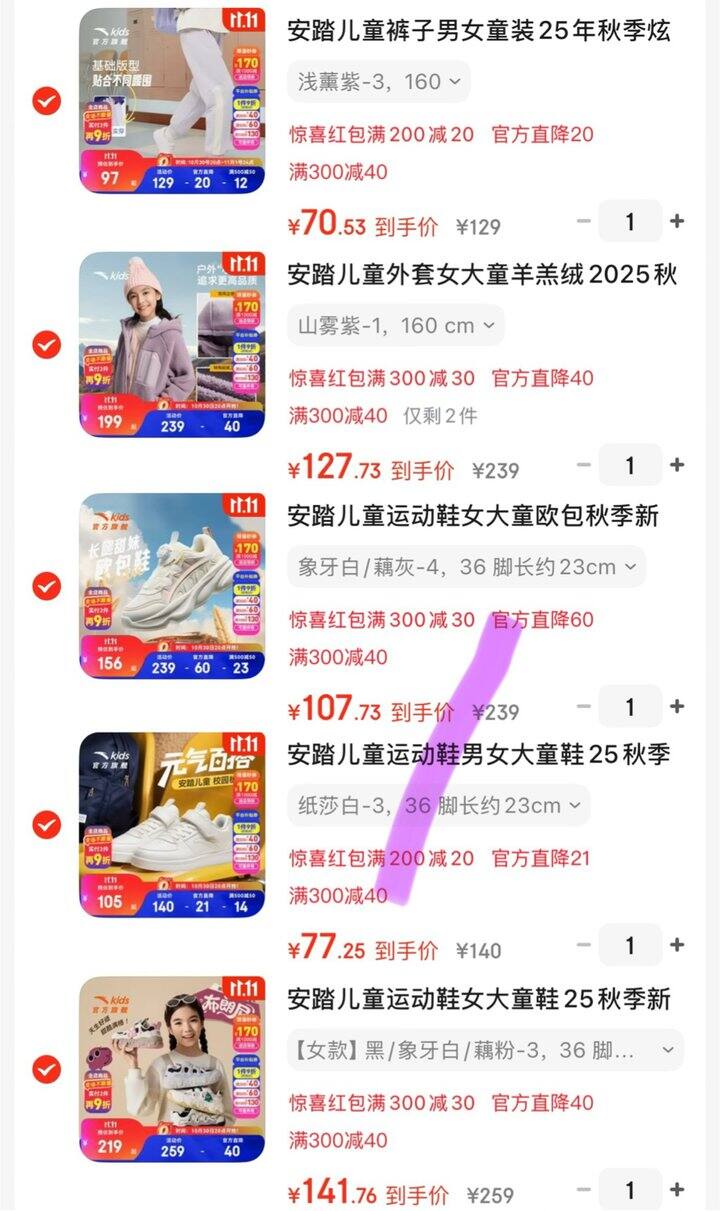Open the 【女款】黑/象牙白/藕粉-3 variant selector
This screenshot has width=720, height=1211.
click(485, 1050)
